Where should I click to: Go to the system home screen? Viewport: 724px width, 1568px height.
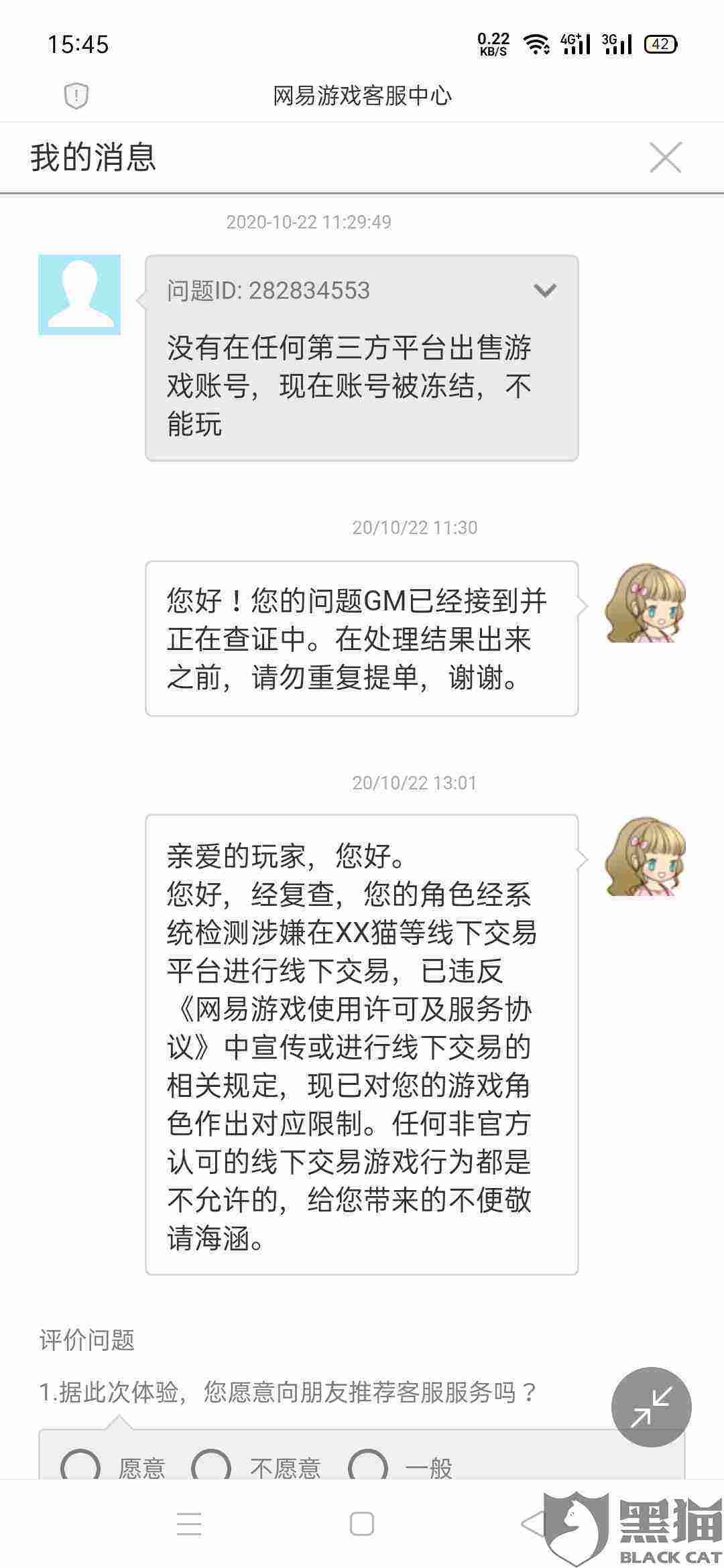[362, 1524]
